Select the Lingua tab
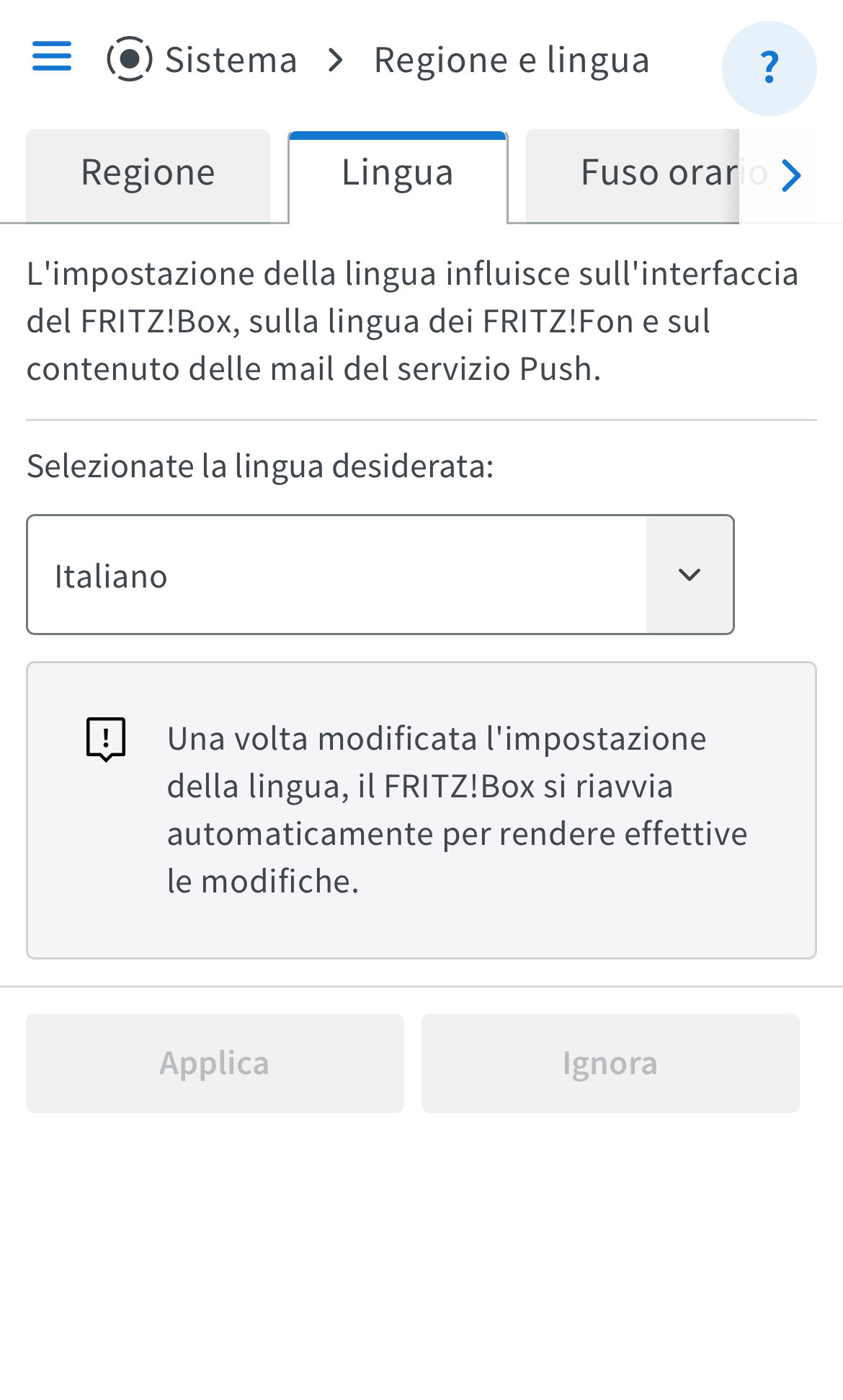Viewport: 843px width, 1400px height. click(398, 174)
